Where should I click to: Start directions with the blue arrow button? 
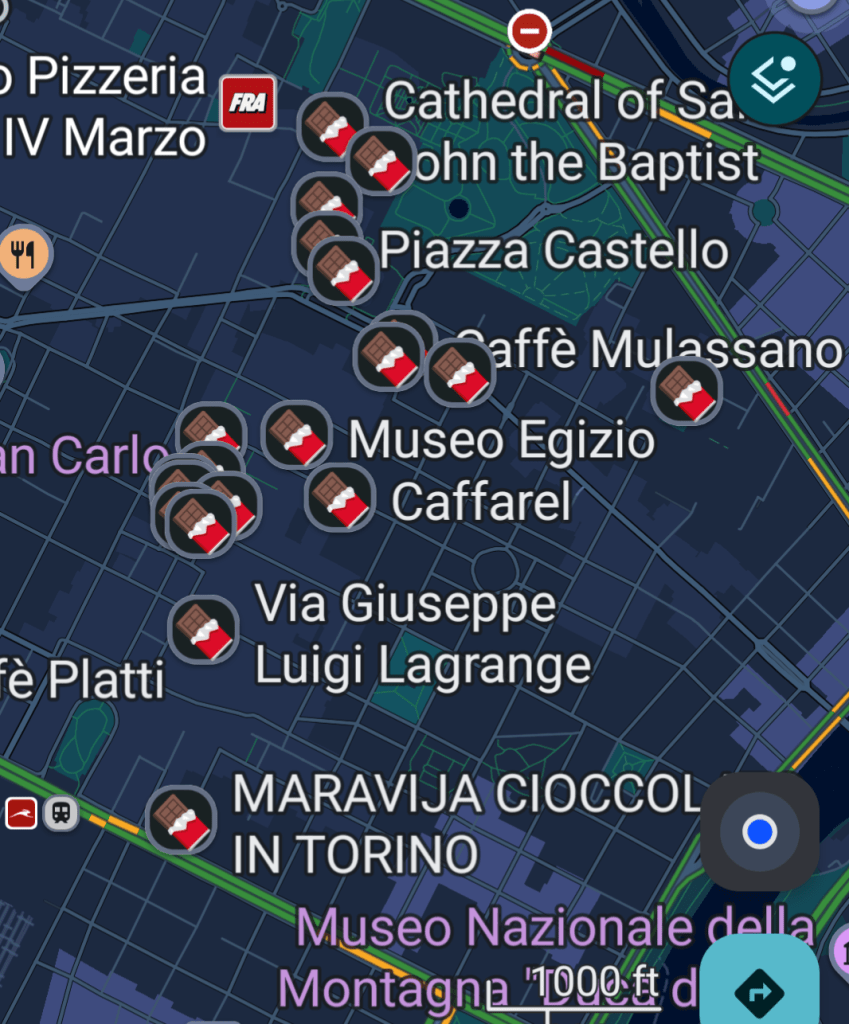pos(759,990)
